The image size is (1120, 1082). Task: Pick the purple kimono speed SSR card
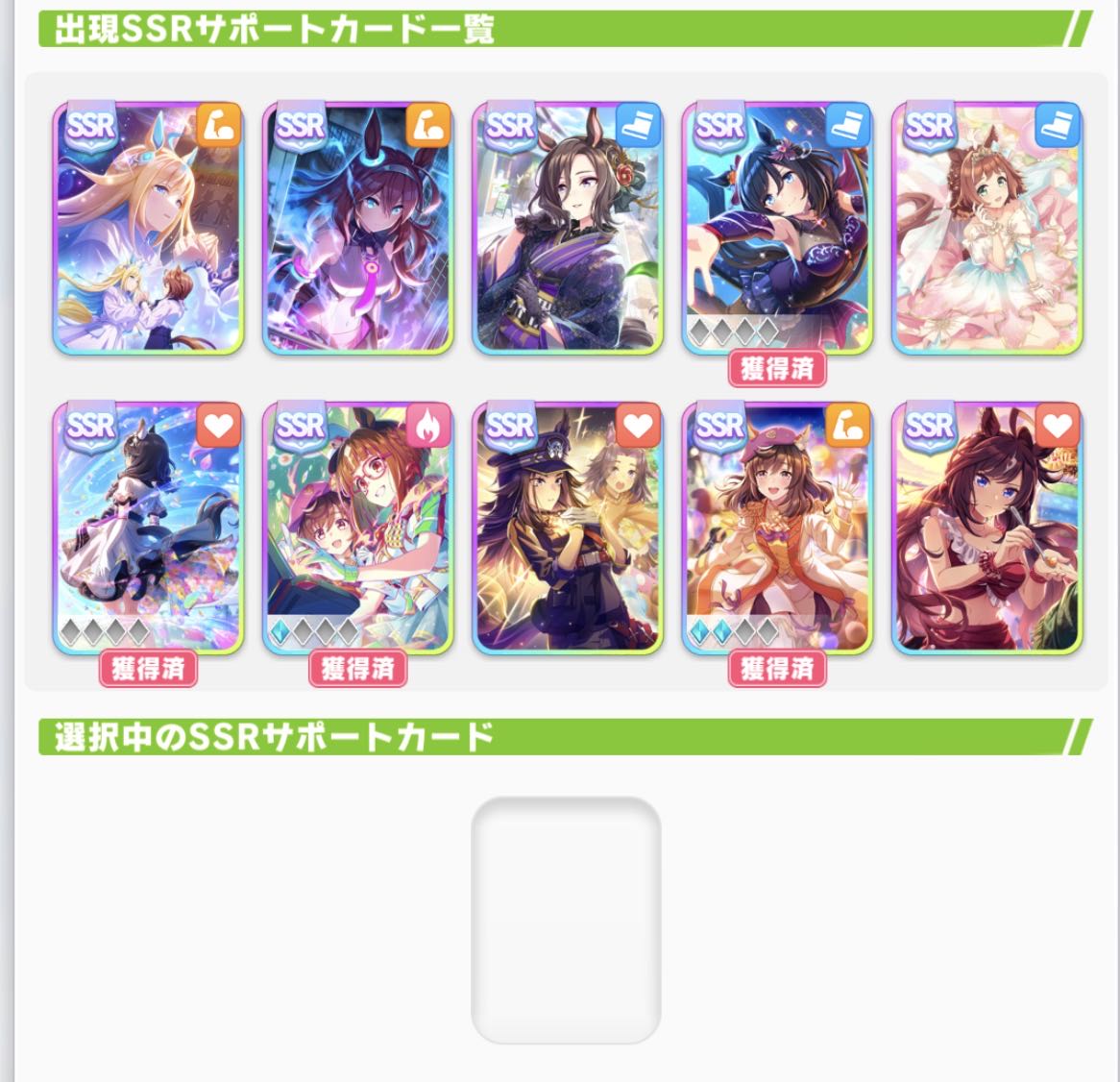click(x=568, y=229)
